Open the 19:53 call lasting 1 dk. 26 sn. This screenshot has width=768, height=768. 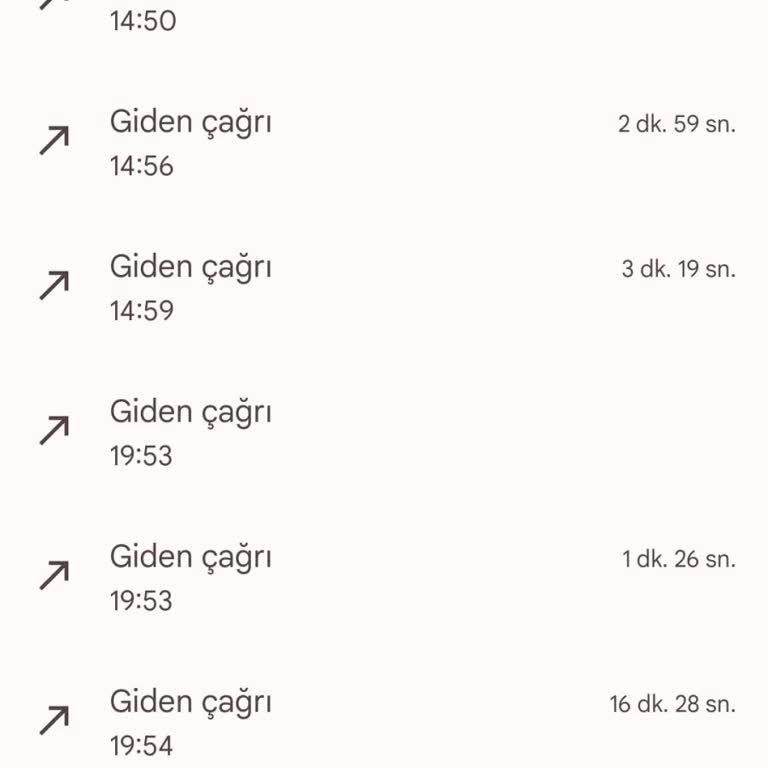click(384, 578)
